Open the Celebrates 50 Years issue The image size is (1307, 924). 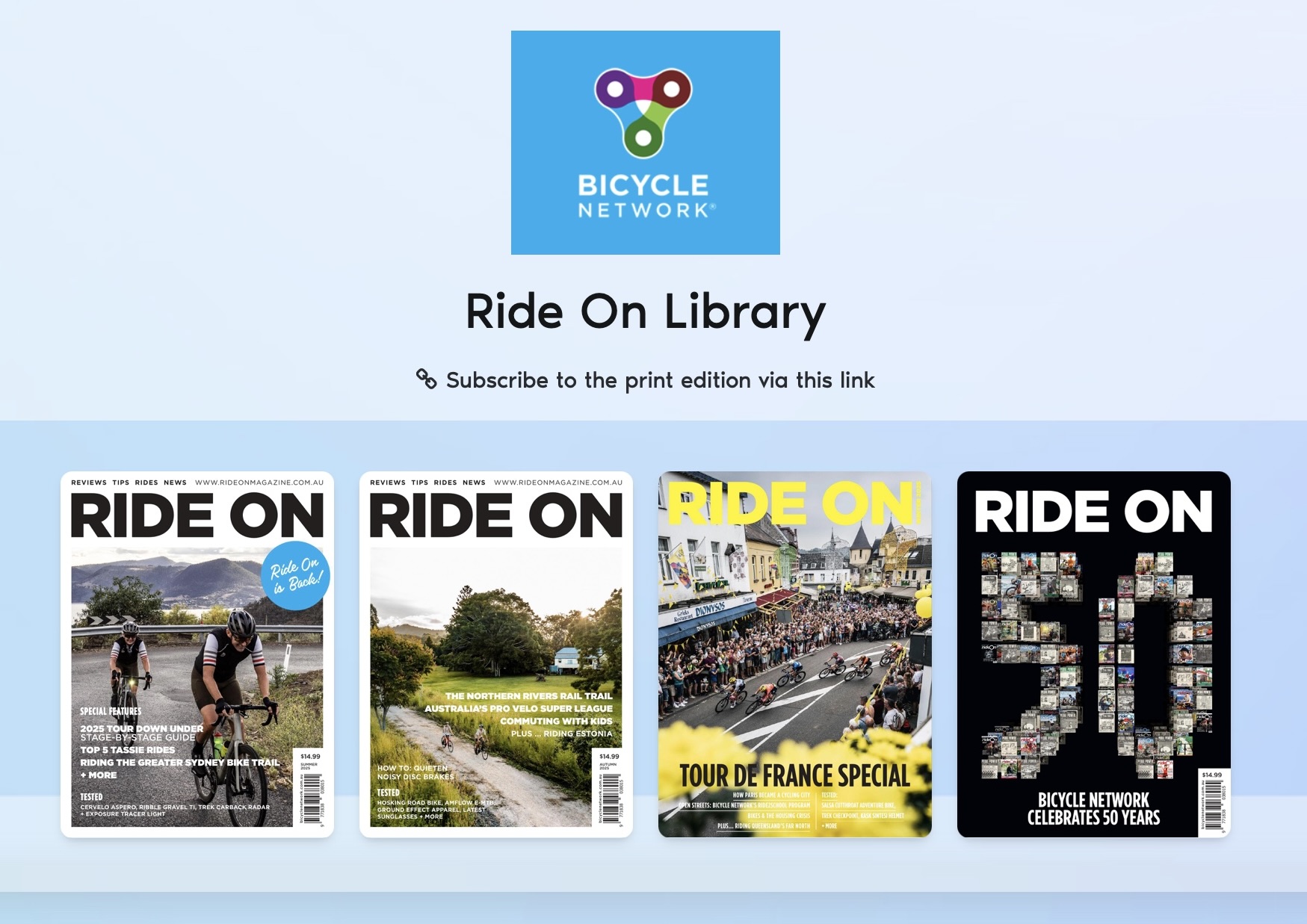[1094, 654]
